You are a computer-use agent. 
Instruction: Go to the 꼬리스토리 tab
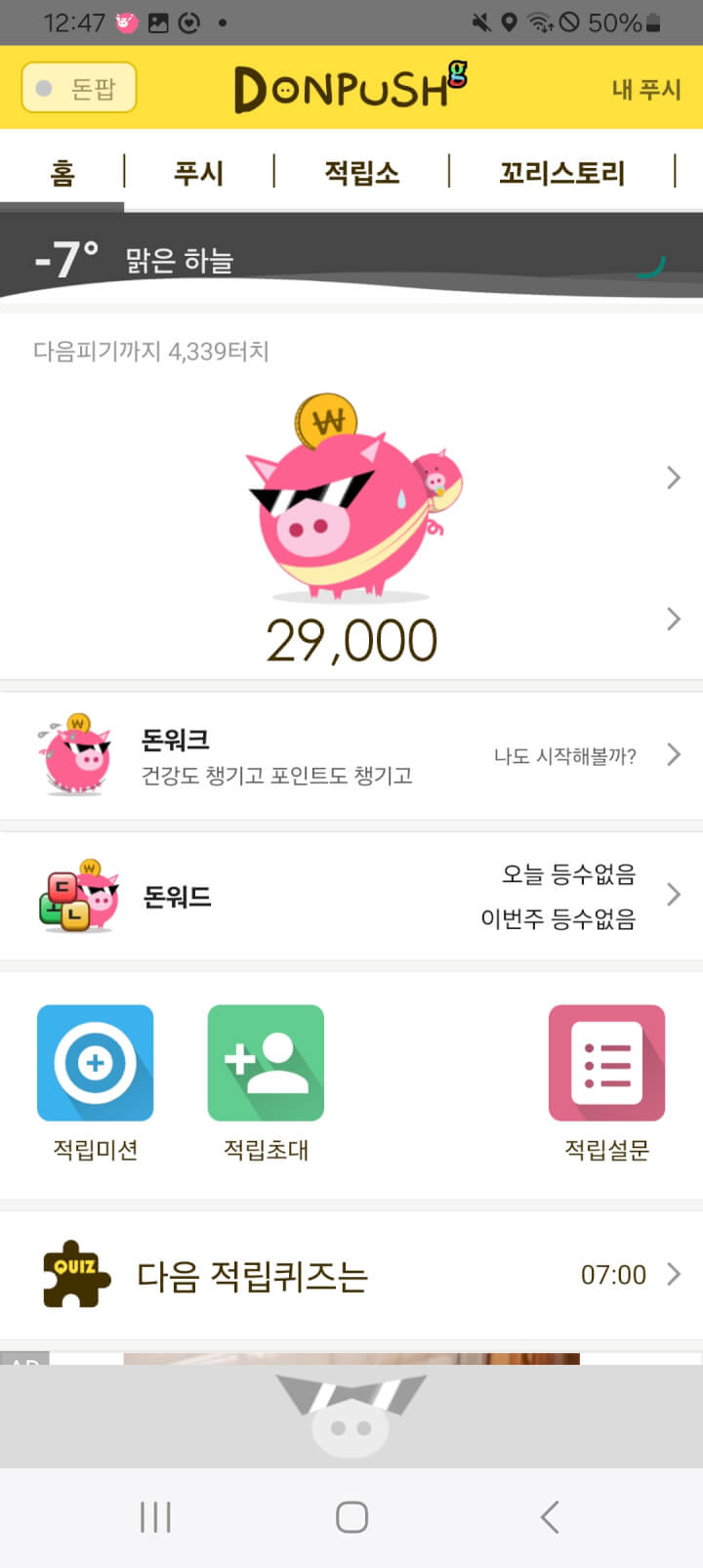pos(561,173)
